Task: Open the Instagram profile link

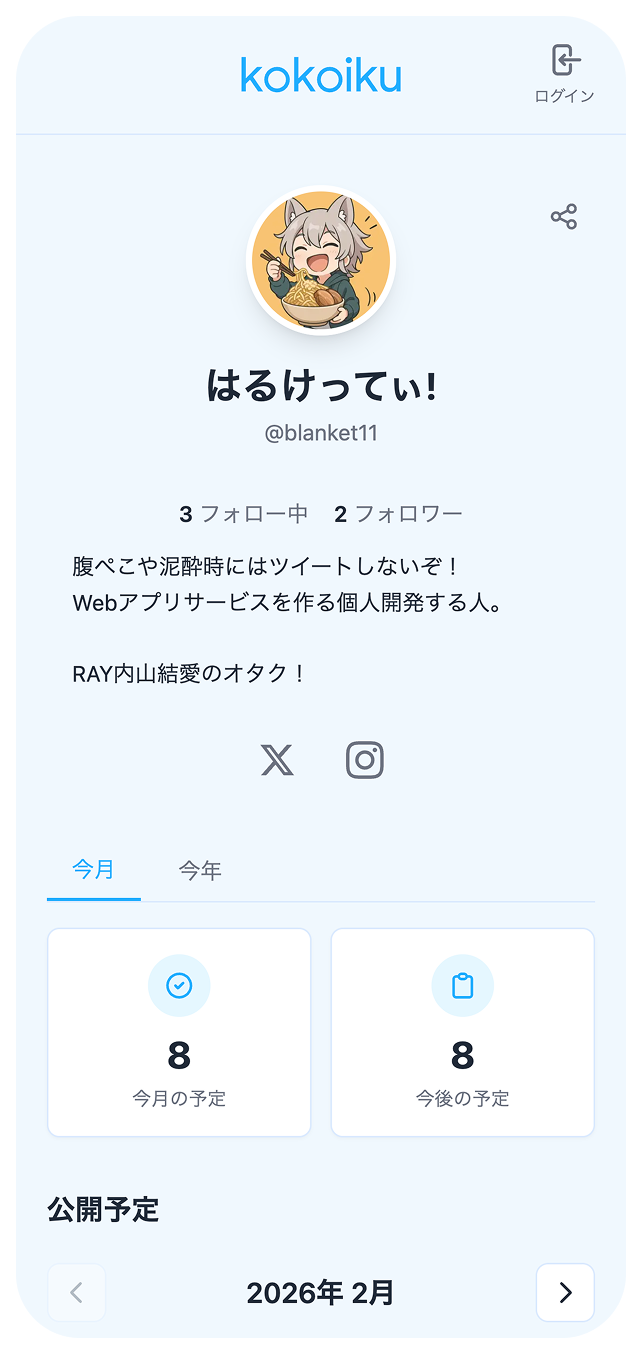Action: [x=365, y=761]
